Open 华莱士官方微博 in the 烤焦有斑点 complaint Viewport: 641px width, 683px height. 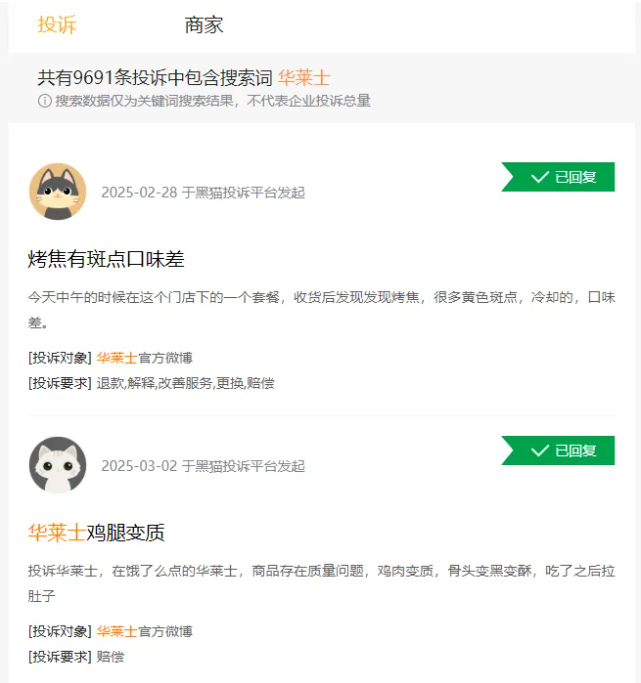pyautogui.click(x=144, y=357)
